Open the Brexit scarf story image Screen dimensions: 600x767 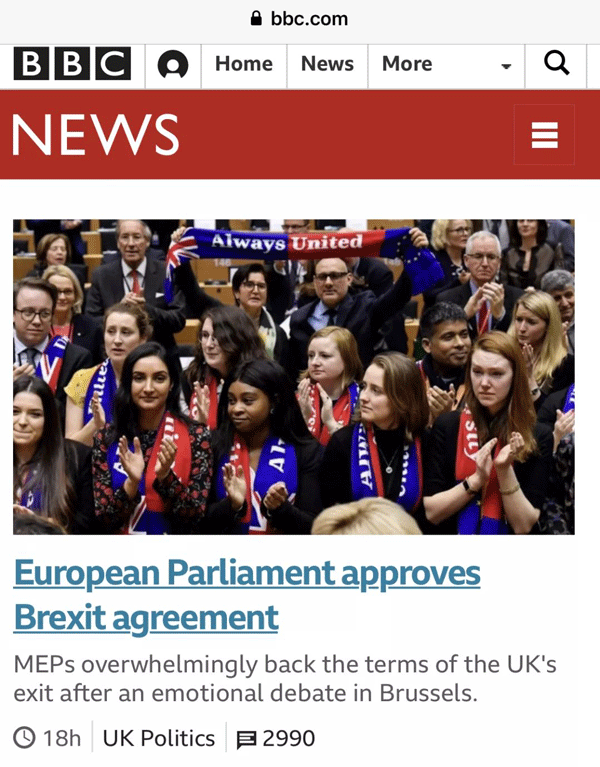pos(293,377)
